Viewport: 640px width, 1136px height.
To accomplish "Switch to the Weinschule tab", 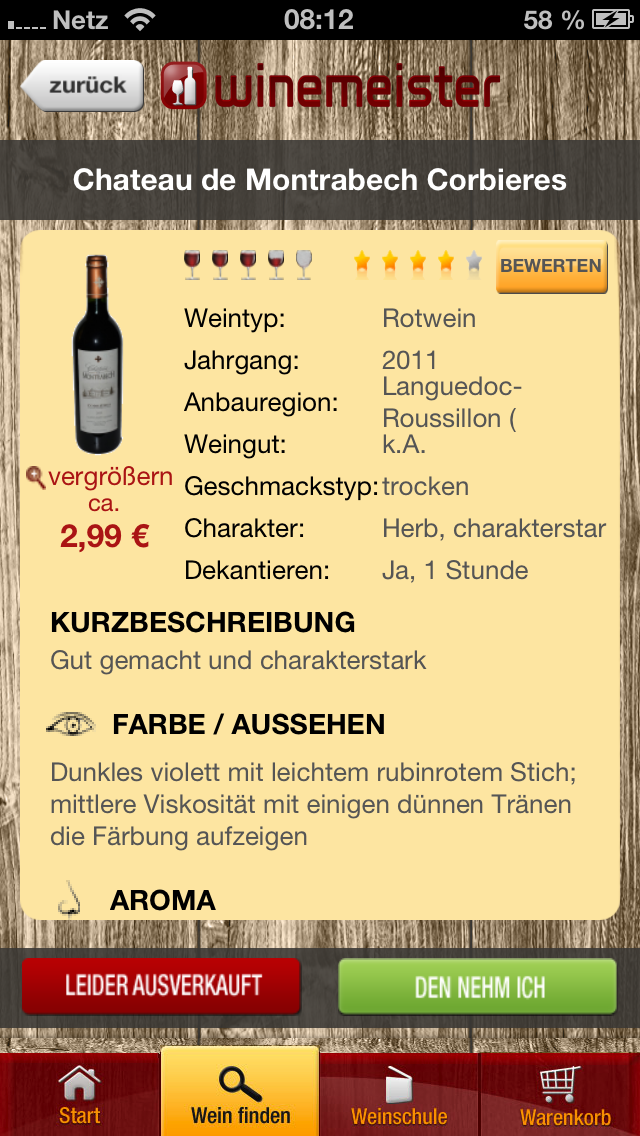I will tap(399, 1094).
